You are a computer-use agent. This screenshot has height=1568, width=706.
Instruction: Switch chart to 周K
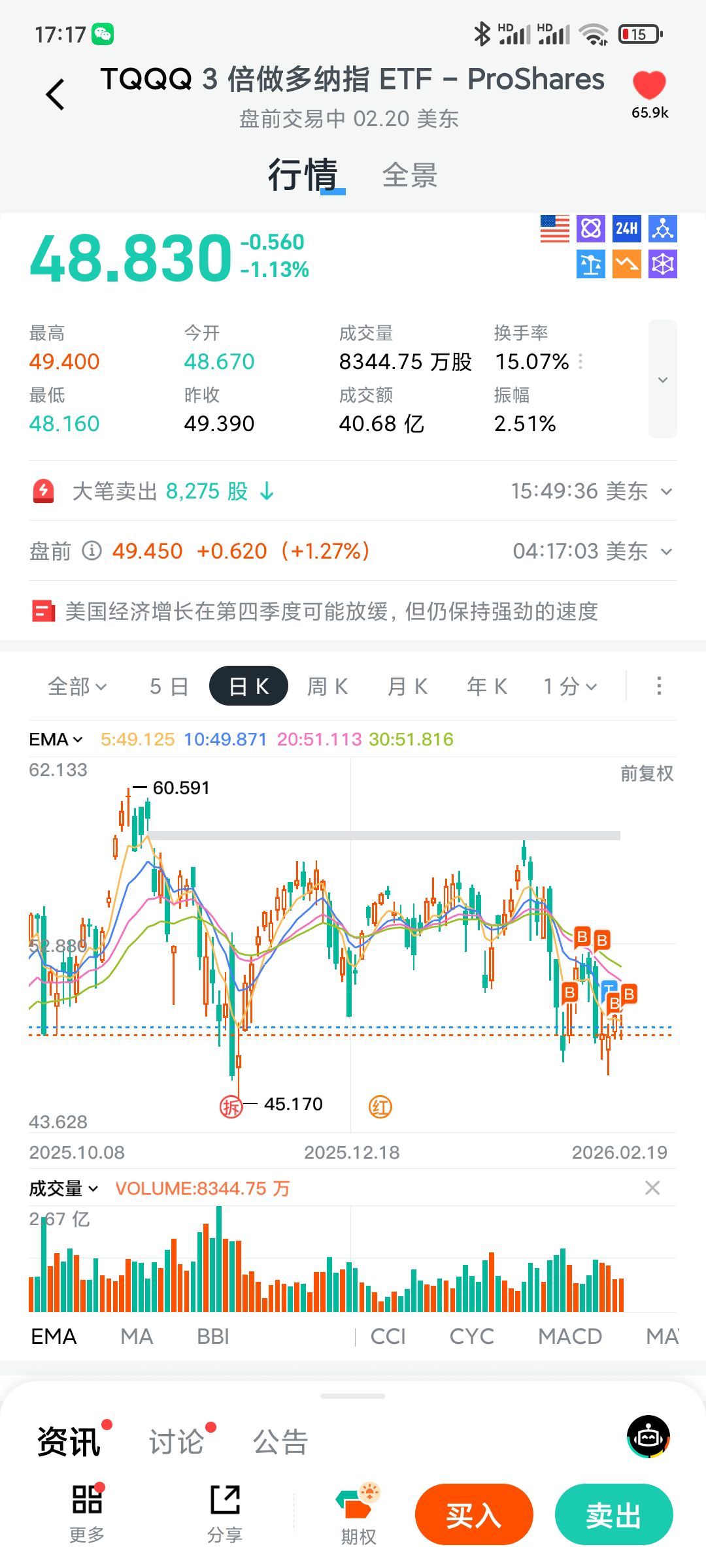coord(328,686)
